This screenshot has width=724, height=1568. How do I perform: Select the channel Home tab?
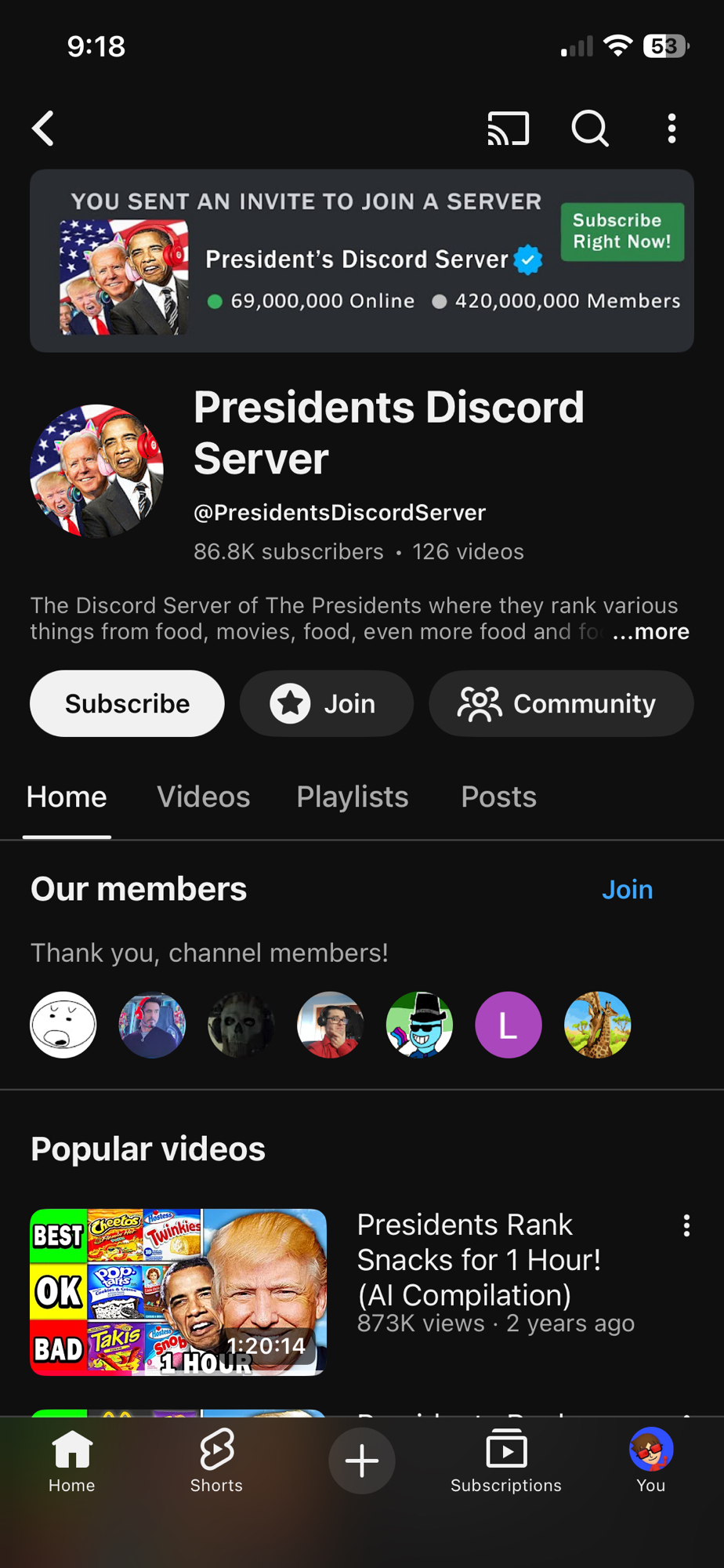[67, 797]
